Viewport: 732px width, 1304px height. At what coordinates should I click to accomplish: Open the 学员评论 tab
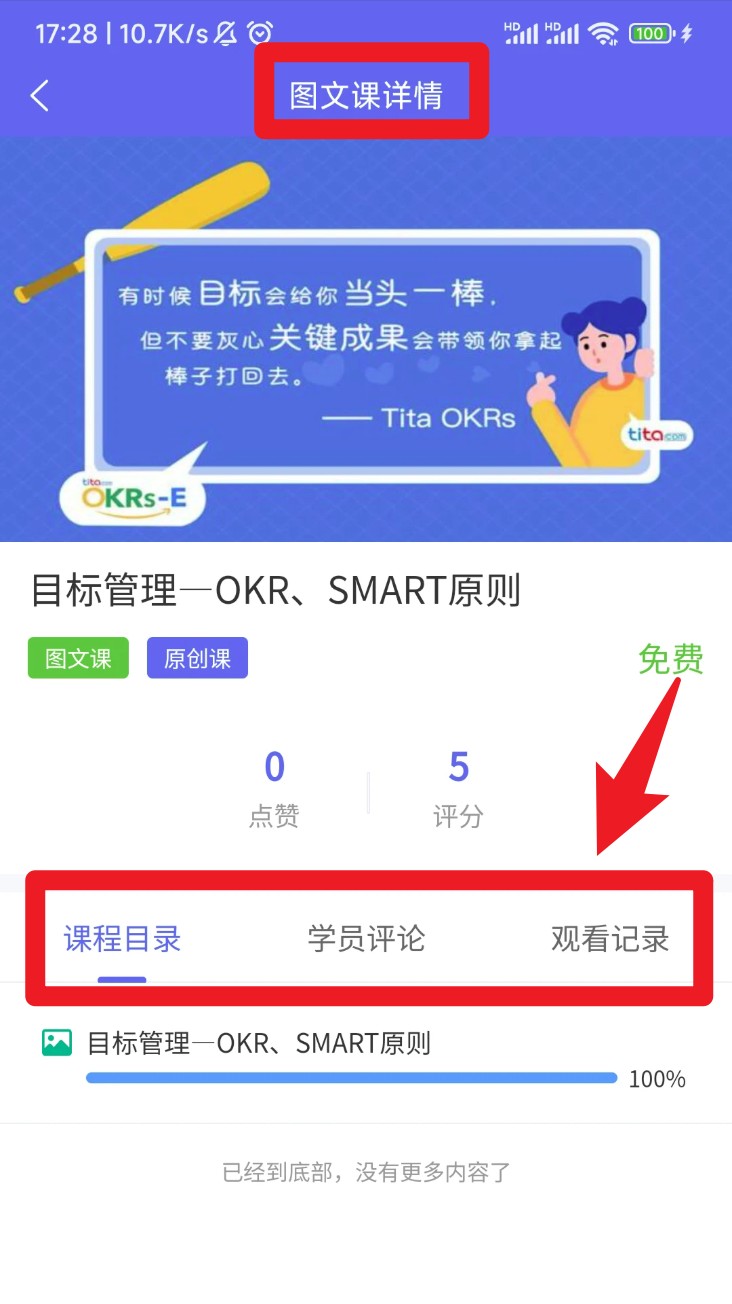pos(366,939)
